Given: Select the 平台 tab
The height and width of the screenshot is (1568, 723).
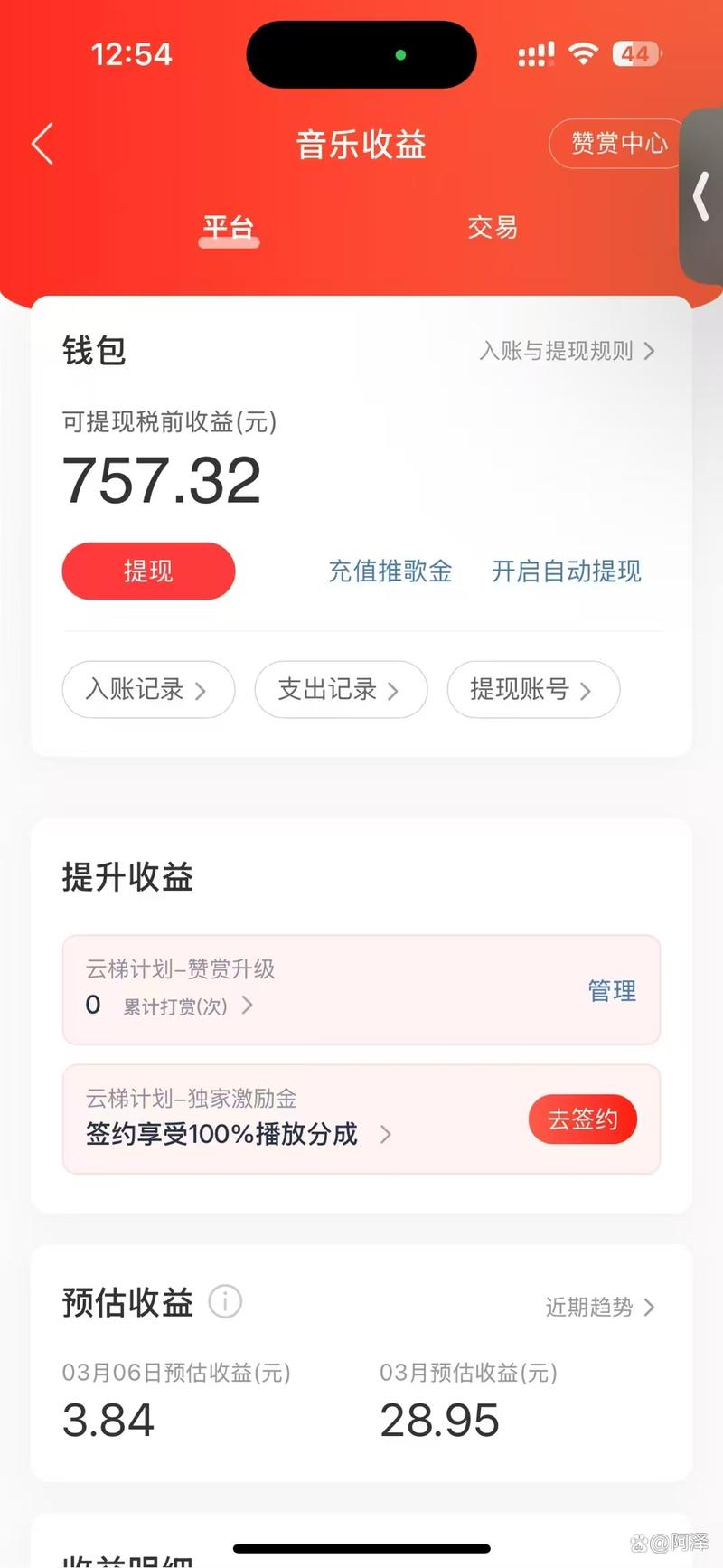Looking at the screenshot, I should [229, 227].
